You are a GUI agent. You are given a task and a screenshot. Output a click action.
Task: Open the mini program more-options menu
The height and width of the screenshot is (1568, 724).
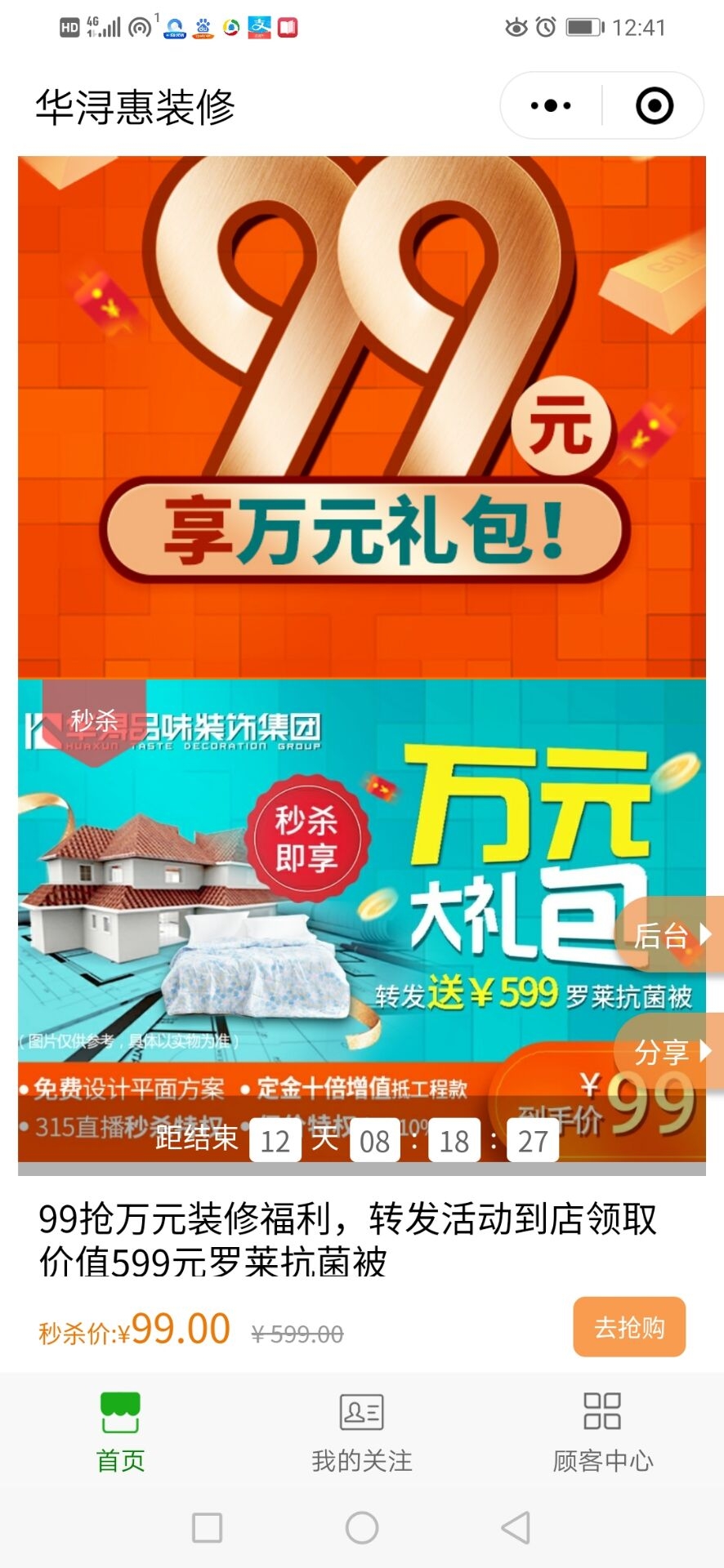tap(551, 105)
